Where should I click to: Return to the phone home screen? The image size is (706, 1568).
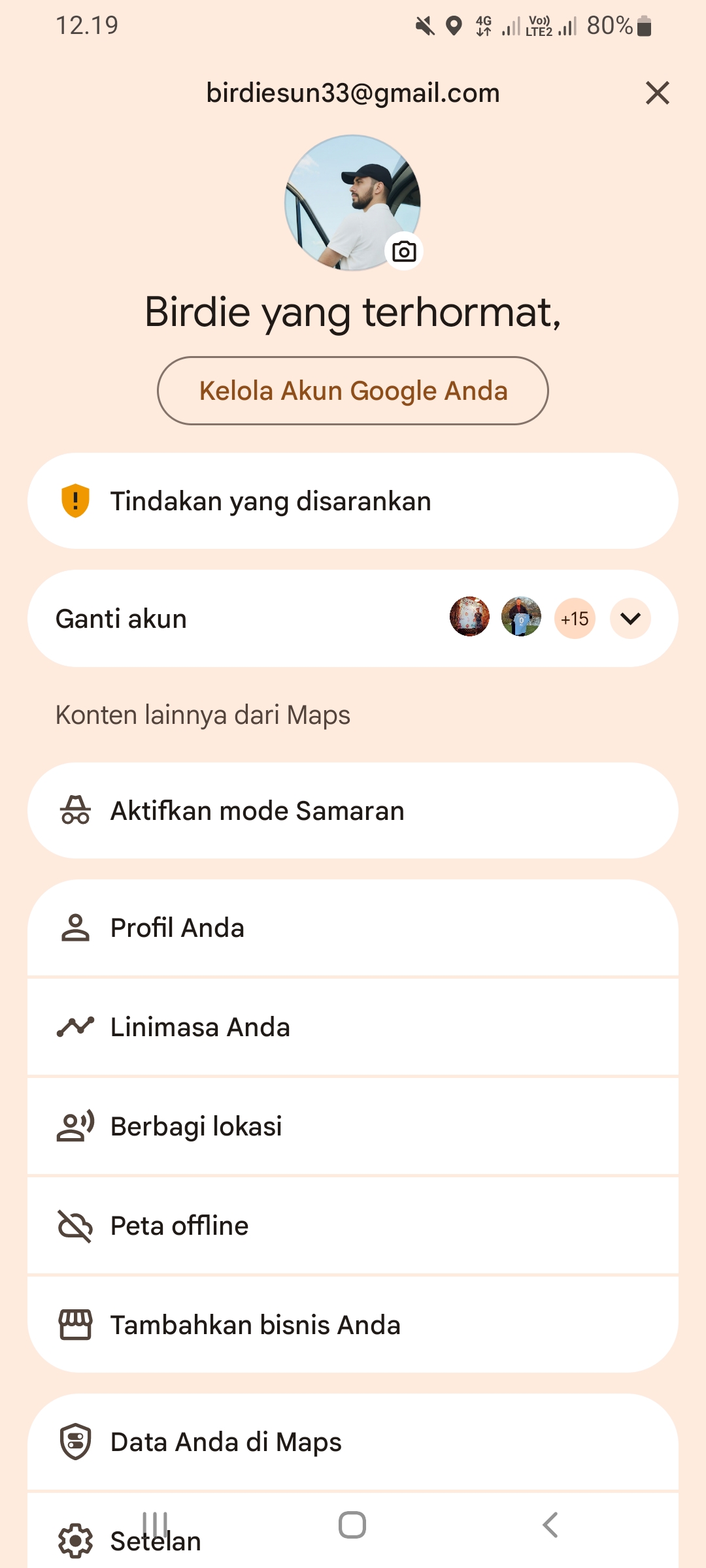352,1526
